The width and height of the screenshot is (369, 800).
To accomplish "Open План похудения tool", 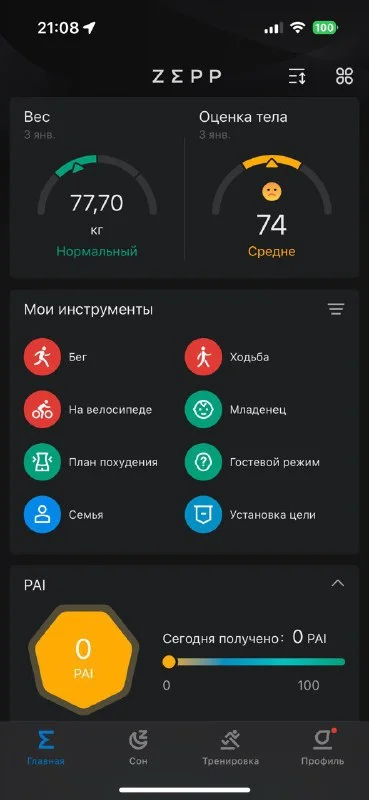I will click(x=91, y=462).
